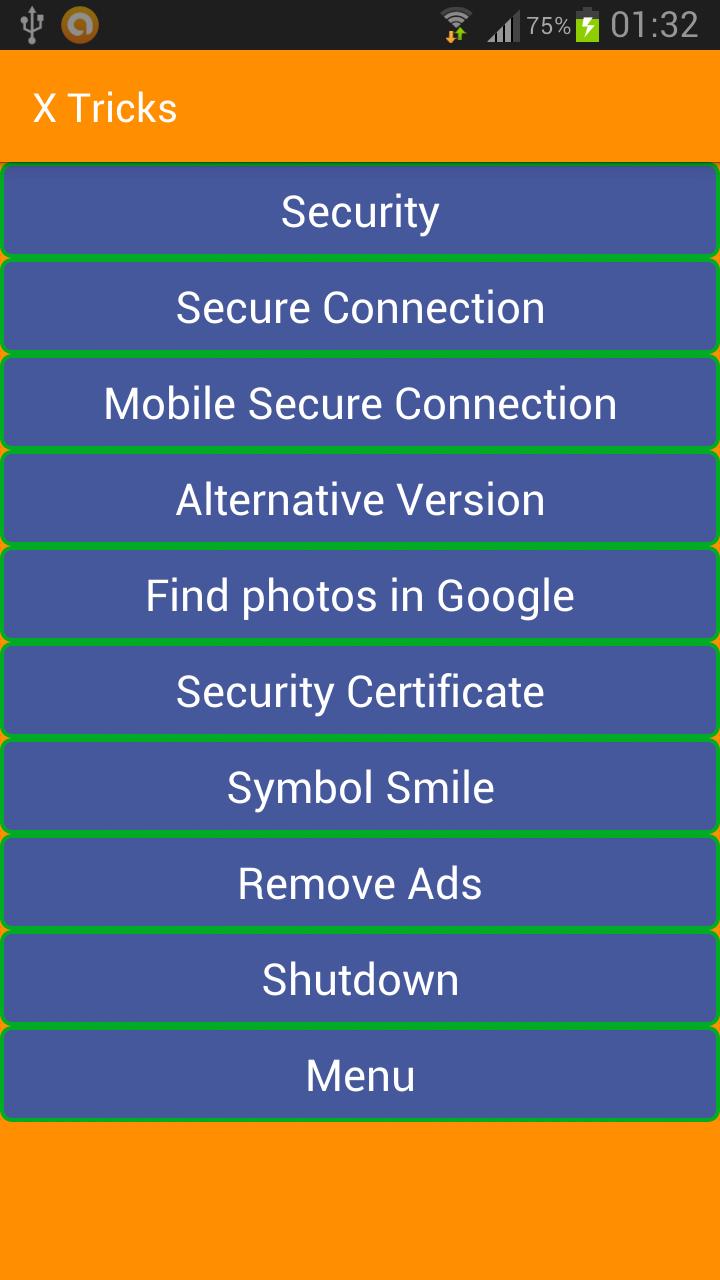Open the Security button
The height and width of the screenshot is (1280, 720).
360,212
